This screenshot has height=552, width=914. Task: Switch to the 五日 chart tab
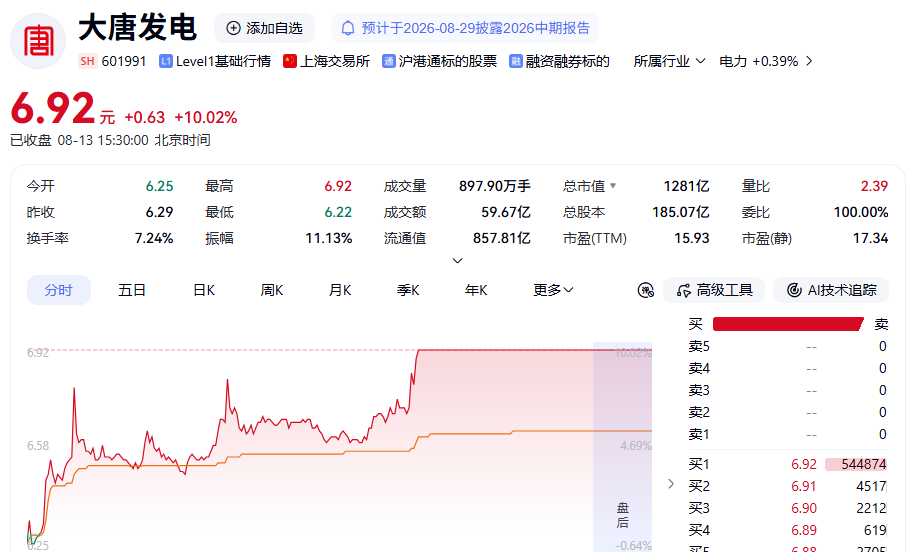tap(132, 290)
